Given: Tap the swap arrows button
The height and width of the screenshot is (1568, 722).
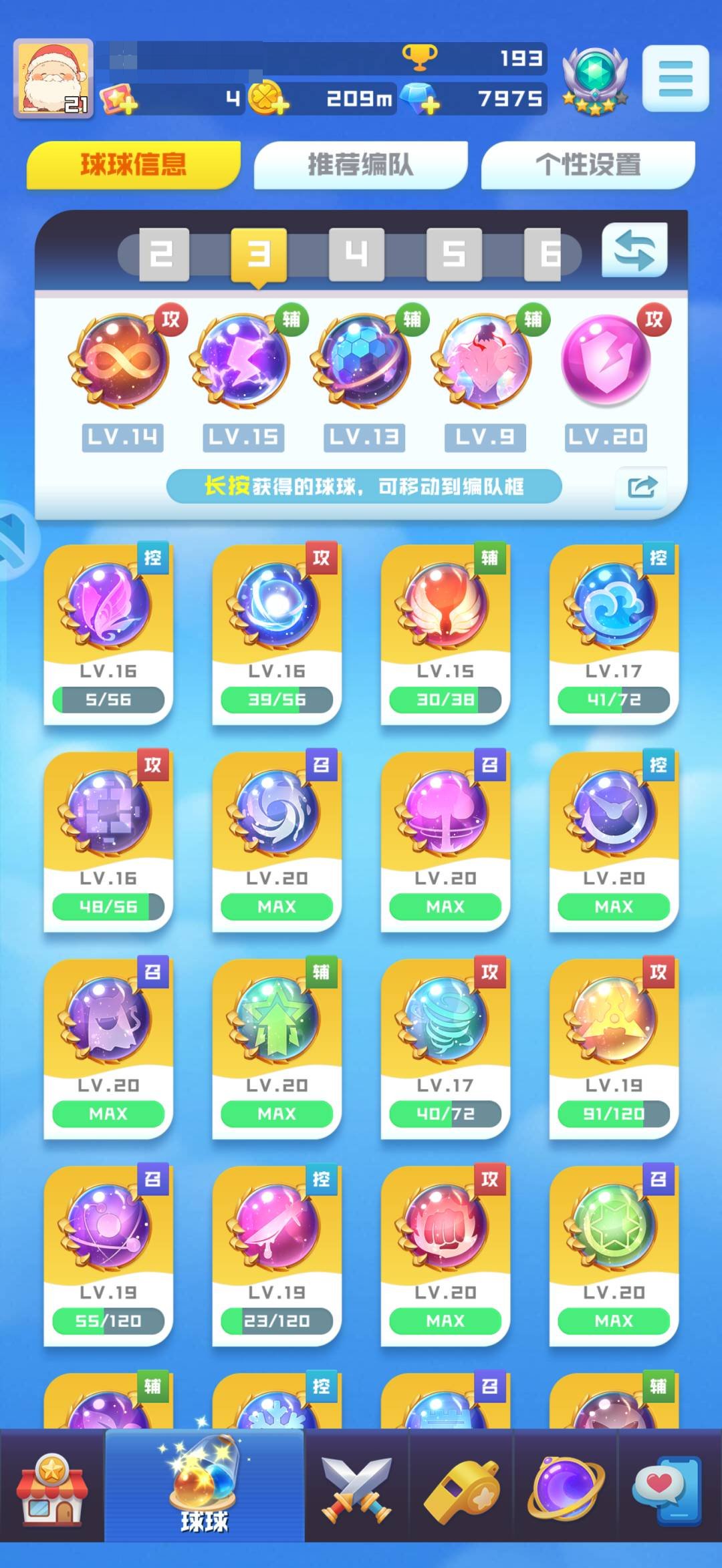Looking at the screenshot, I should pyautogui.click(x=634, y=251).
